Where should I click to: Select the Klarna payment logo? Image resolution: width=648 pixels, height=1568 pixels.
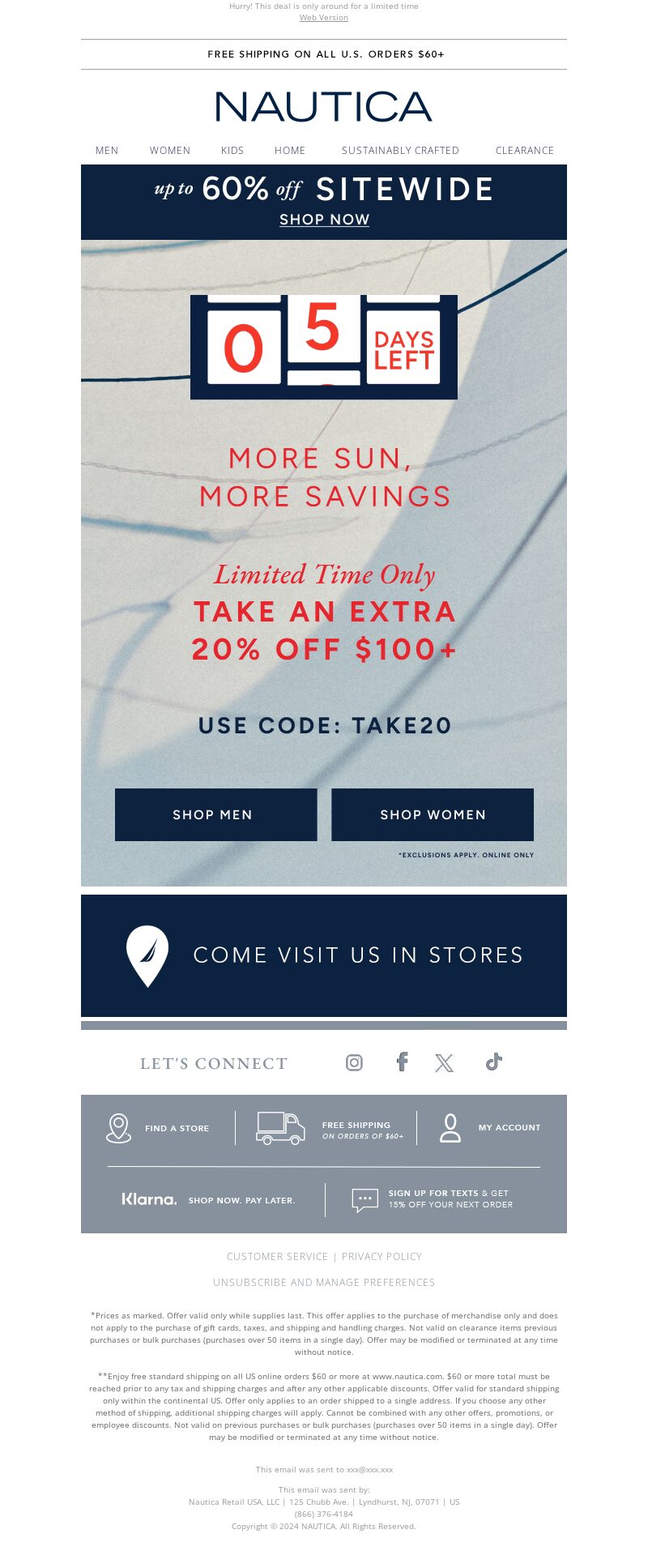click(151, 1200)
